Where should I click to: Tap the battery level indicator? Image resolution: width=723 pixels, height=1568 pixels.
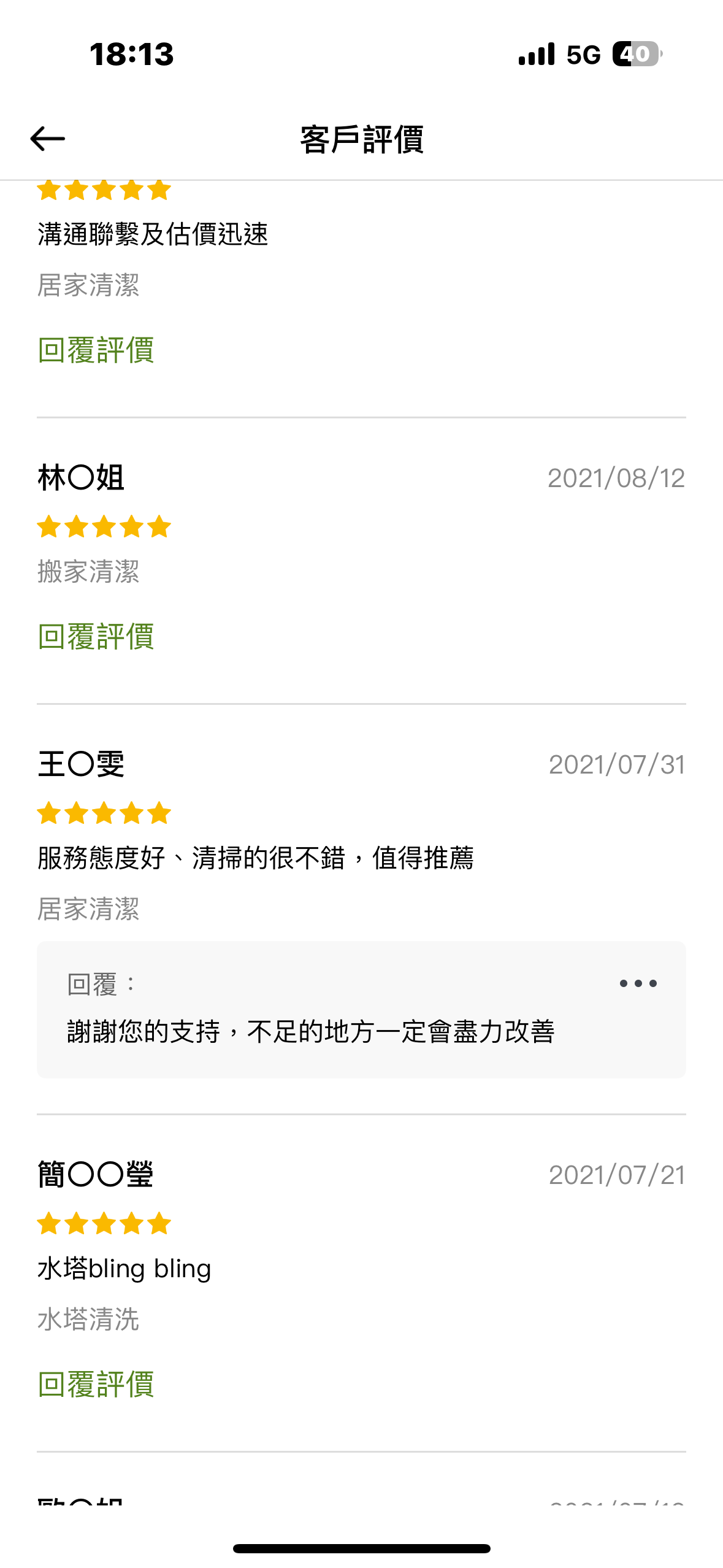636,55
